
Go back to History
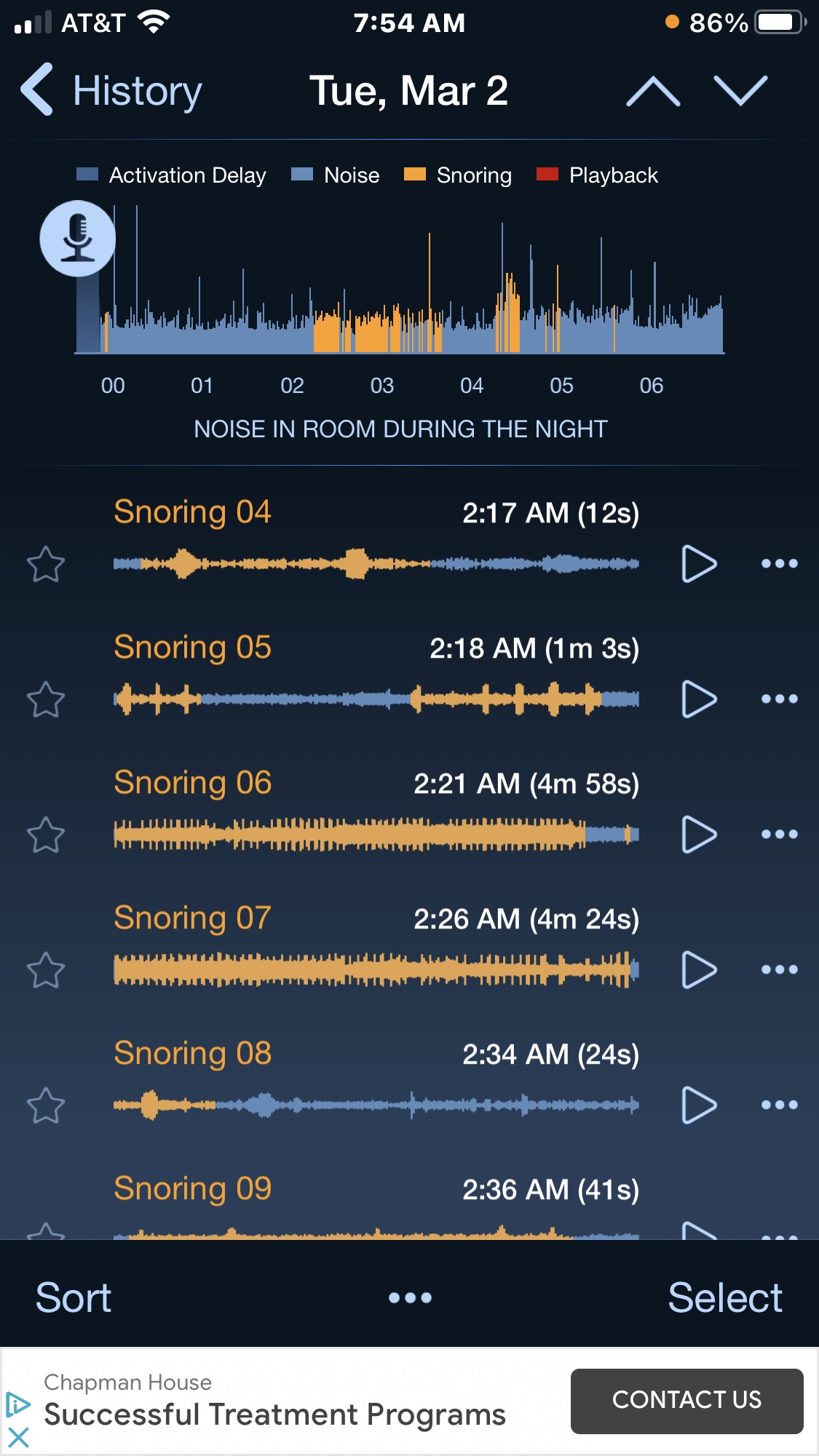111,91
